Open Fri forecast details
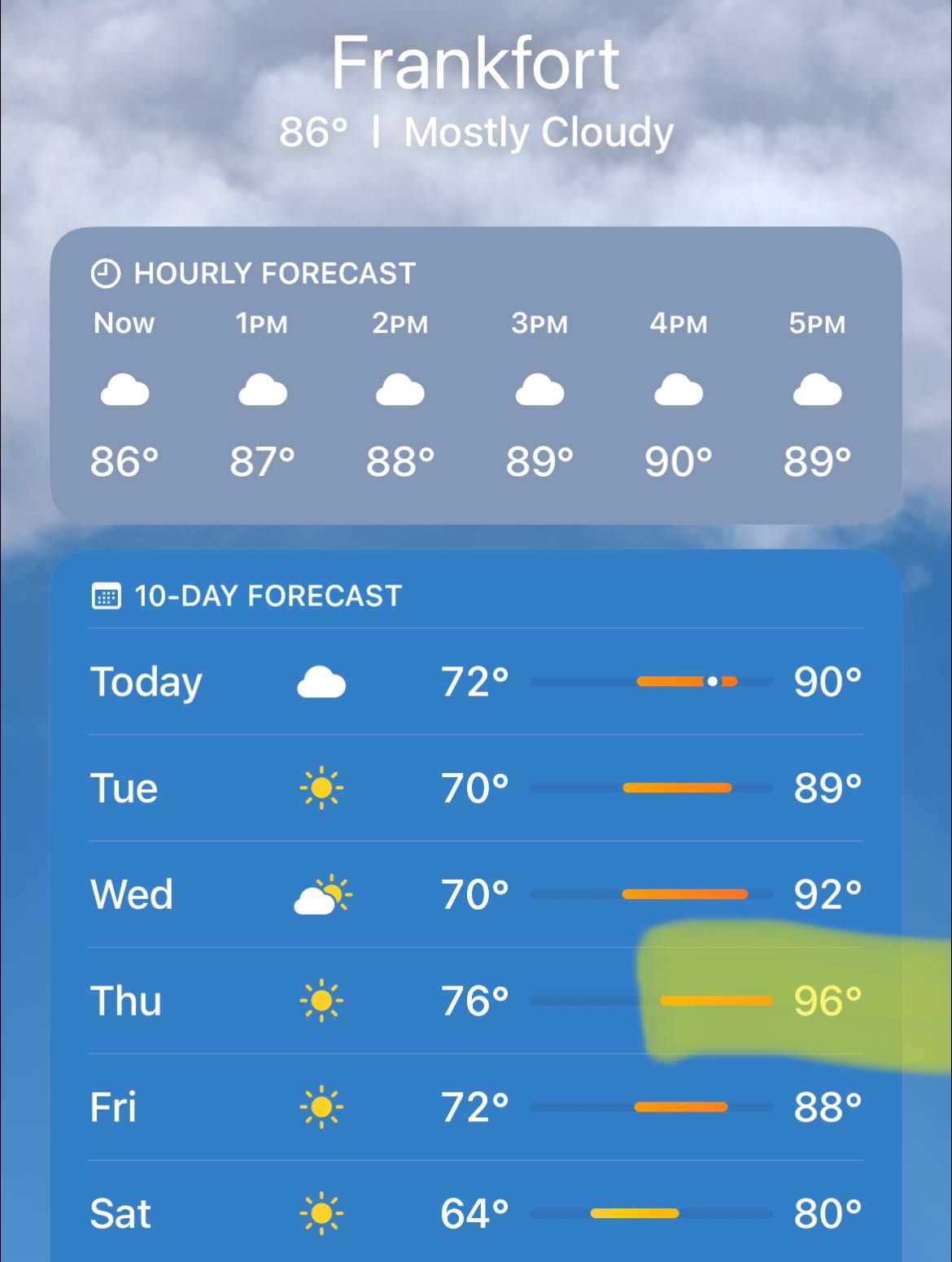This screenshot has height=1262, width=952. tap(475, 1107)
